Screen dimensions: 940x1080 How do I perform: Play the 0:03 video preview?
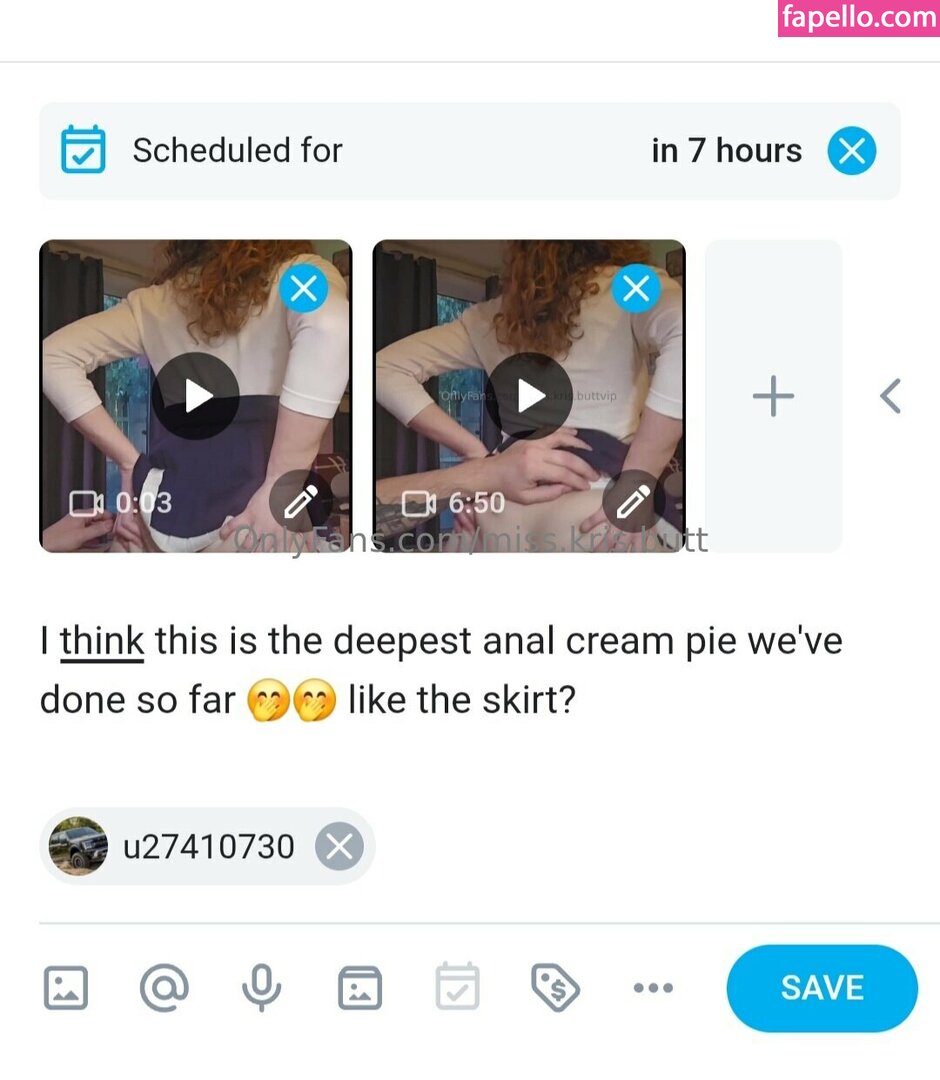coord(197,396)
